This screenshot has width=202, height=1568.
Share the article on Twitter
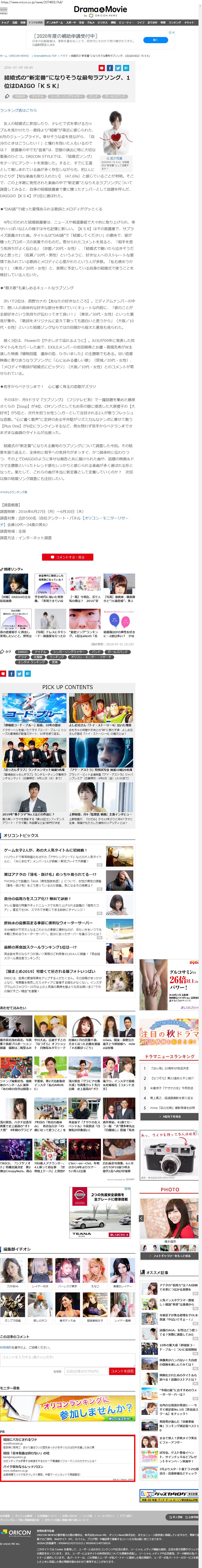click(118, 68)
